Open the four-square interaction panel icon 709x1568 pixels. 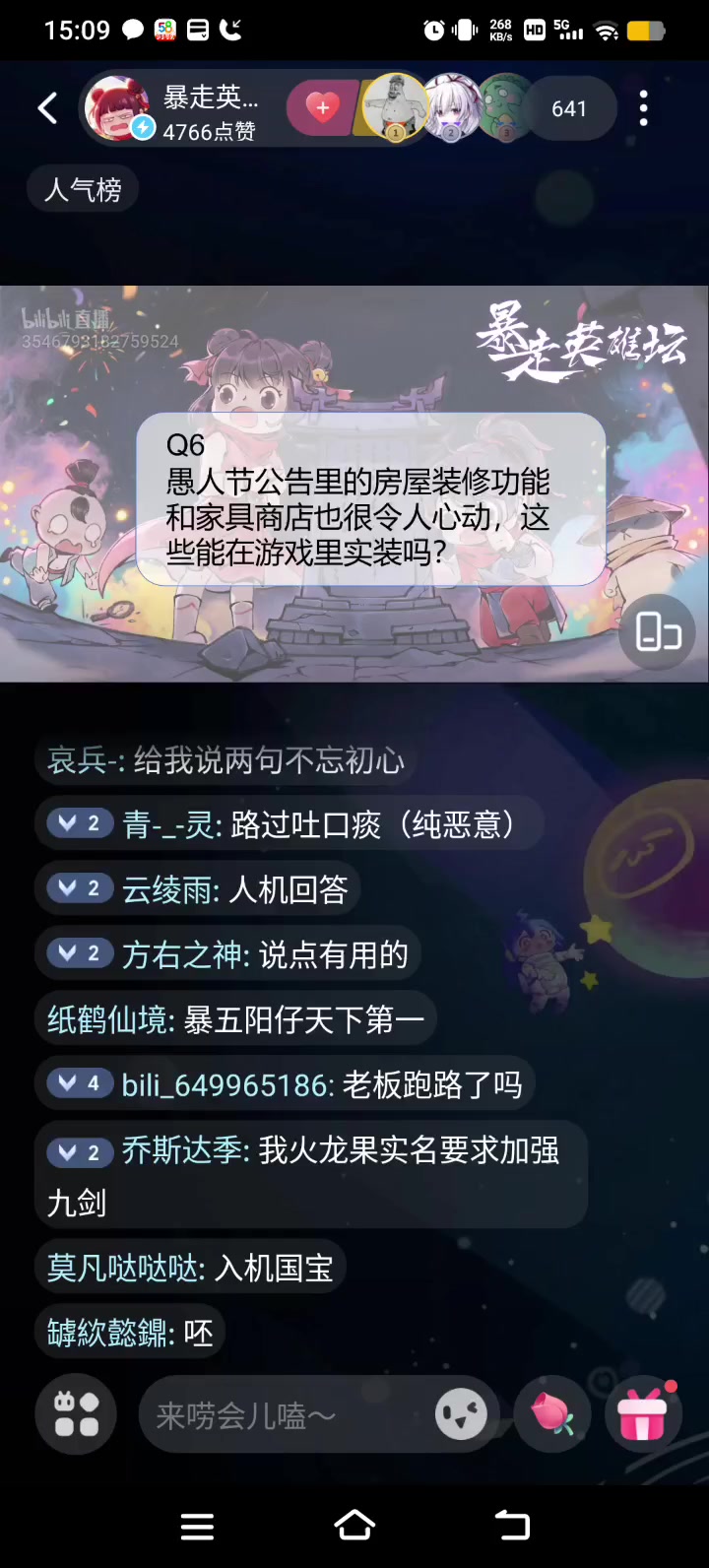[x=76, y=1415]
